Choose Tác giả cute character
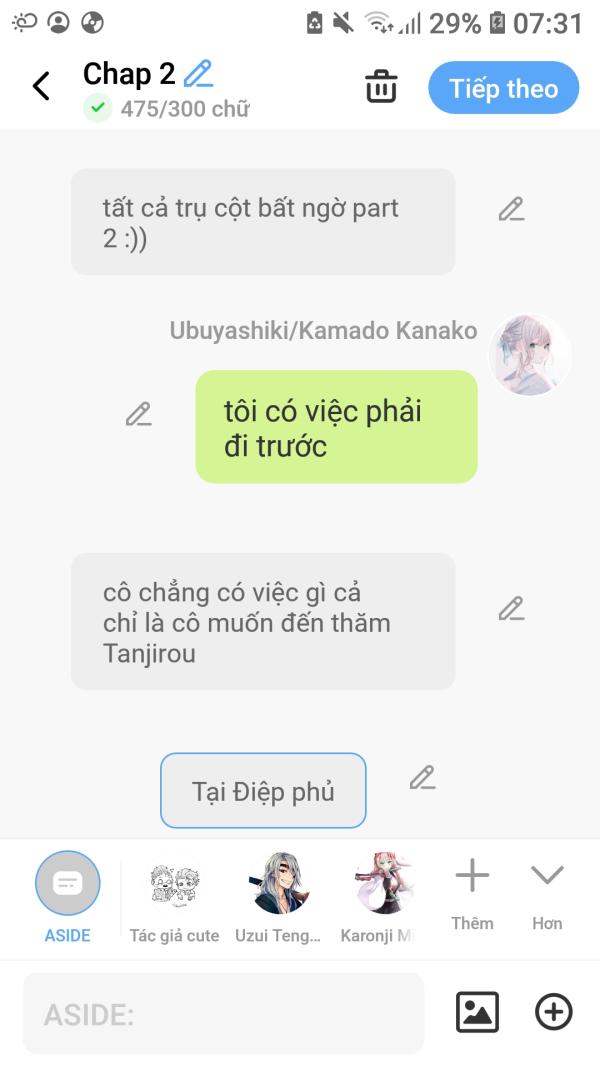600x1067 pixels. click(174, 884)
